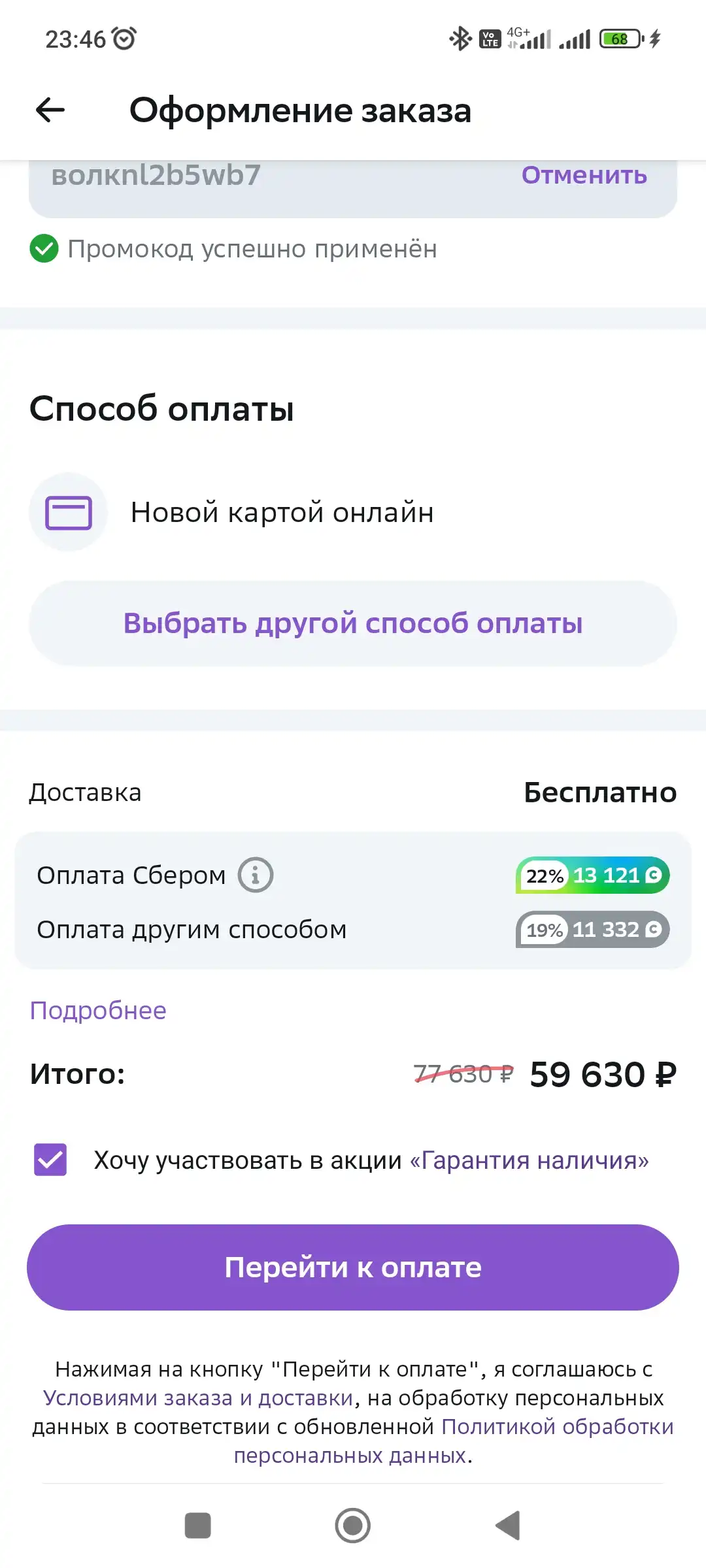
Task: Open Условиями заказа и доставки link
Action: point(198,1398)
